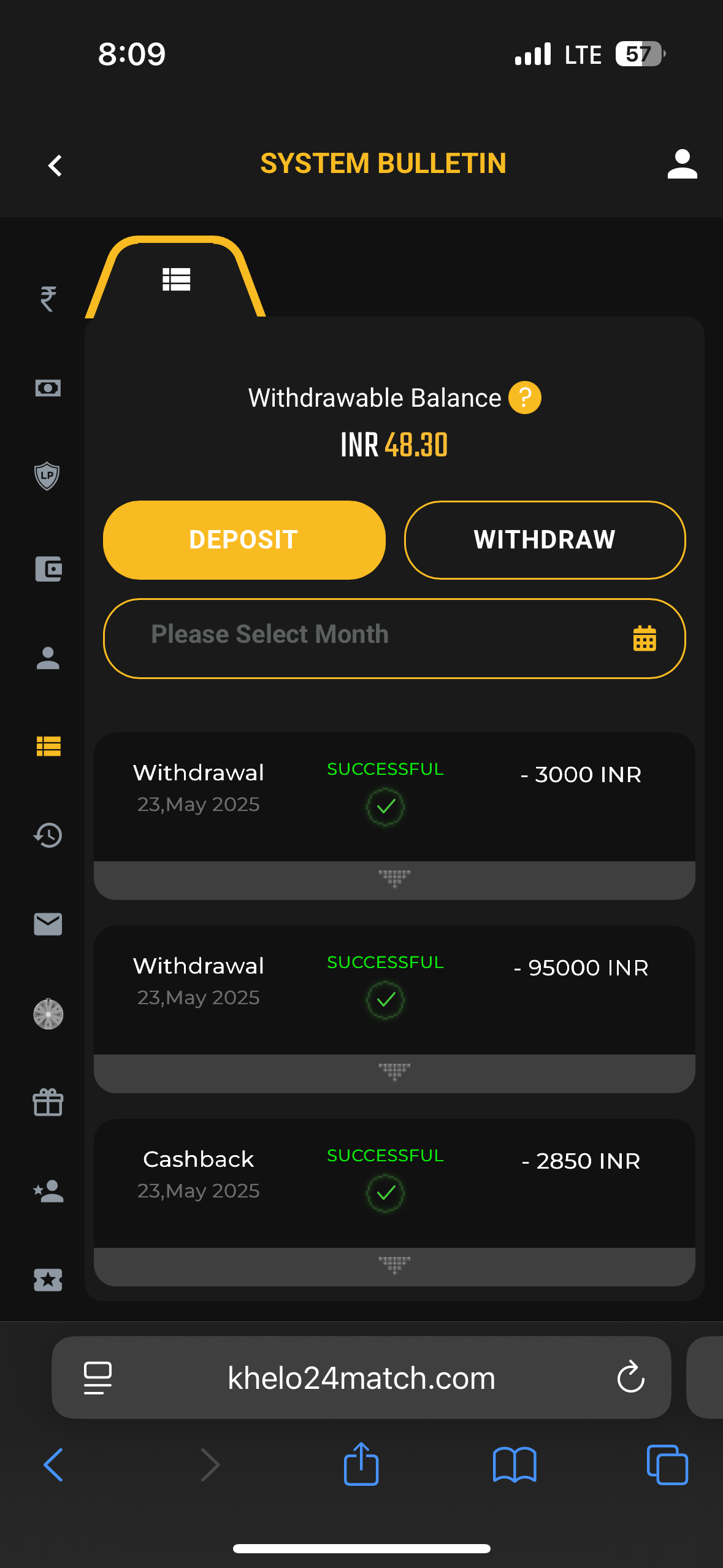This screenshot has width=723, height=1568.
Task: Expand the 2850 INR cashback details
Action: click(394, 1266)
